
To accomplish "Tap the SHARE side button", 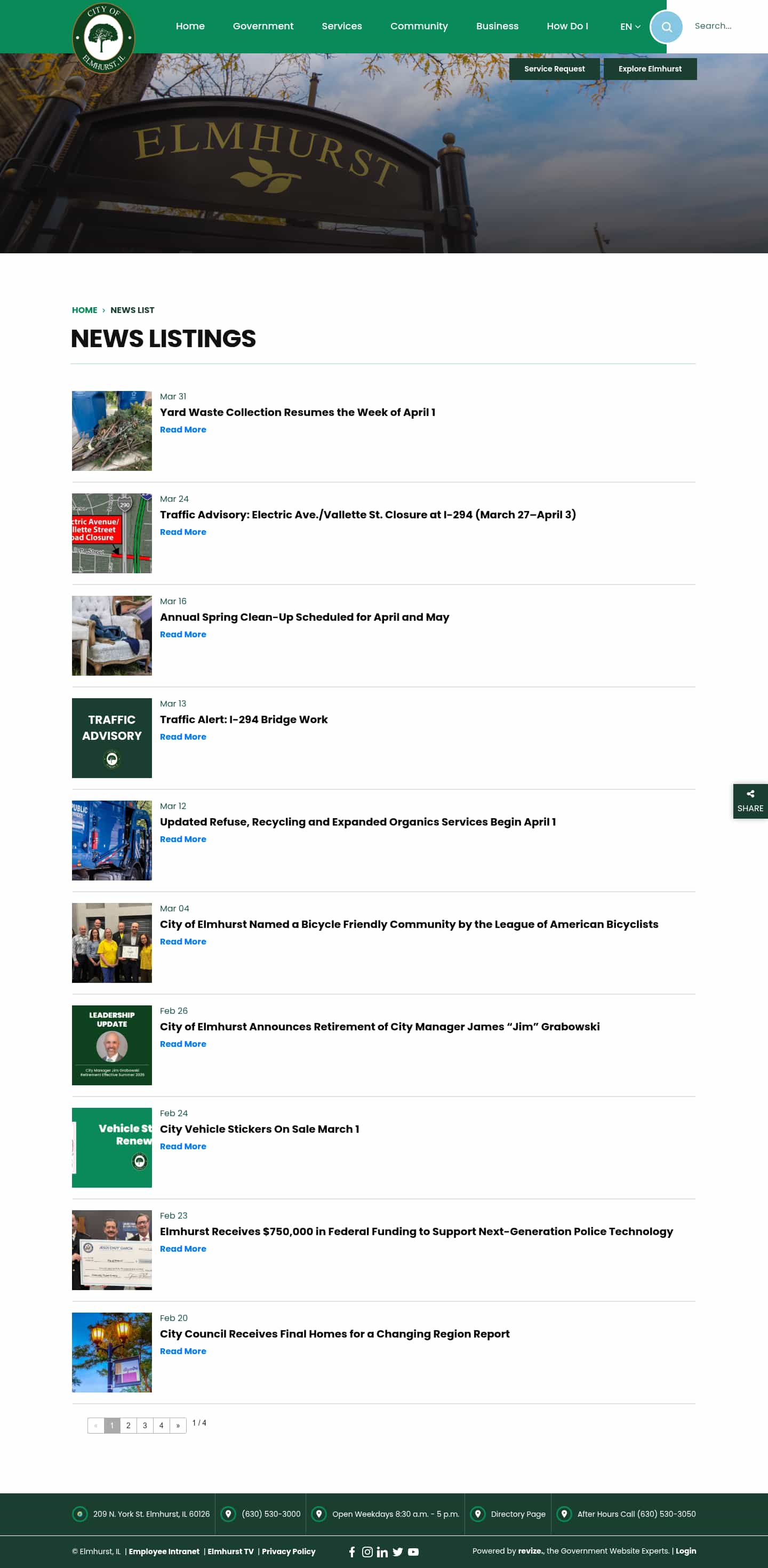I will [x=750, y=801].
